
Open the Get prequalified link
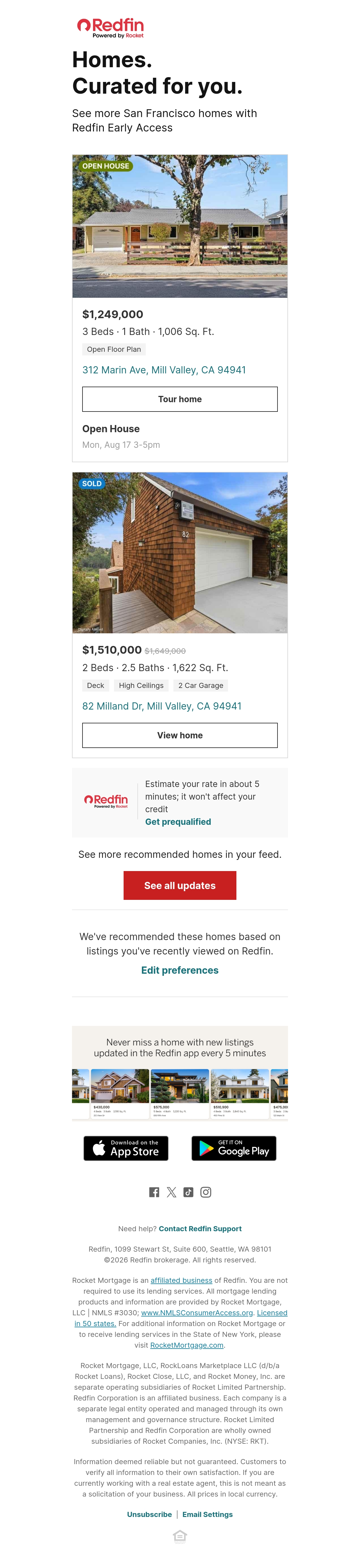[x=178, y=822]
